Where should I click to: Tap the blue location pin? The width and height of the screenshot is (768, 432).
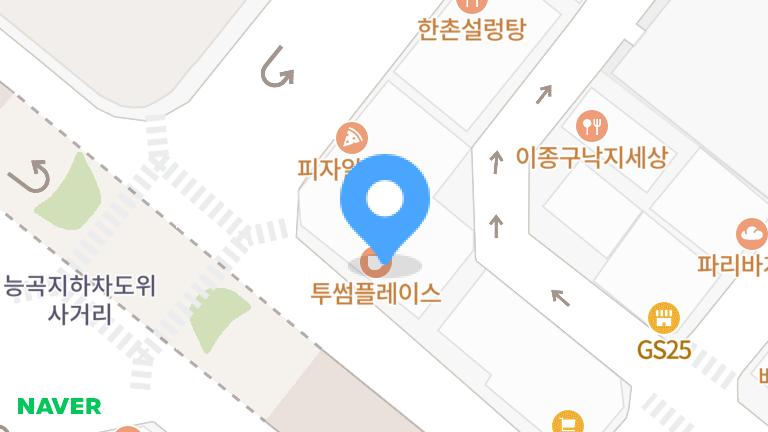pos(385,202)
